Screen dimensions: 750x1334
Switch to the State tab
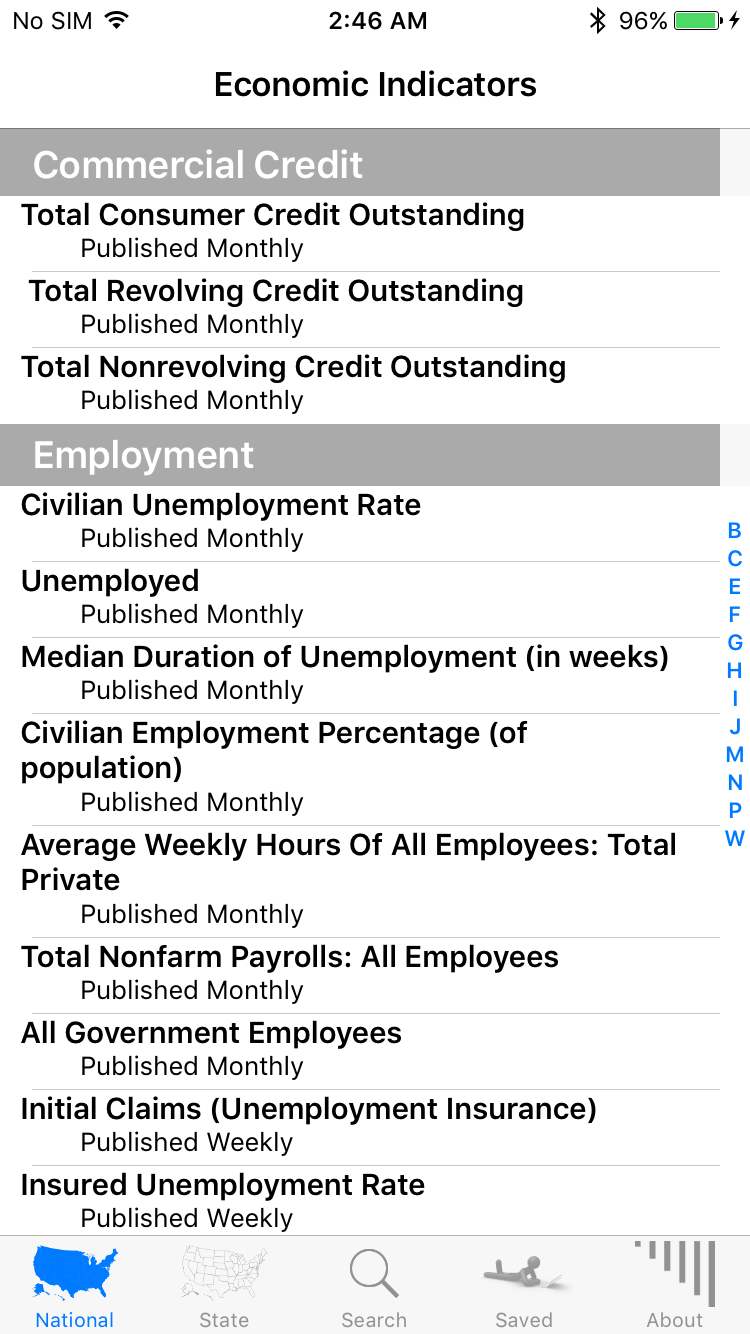[224, 1286]
